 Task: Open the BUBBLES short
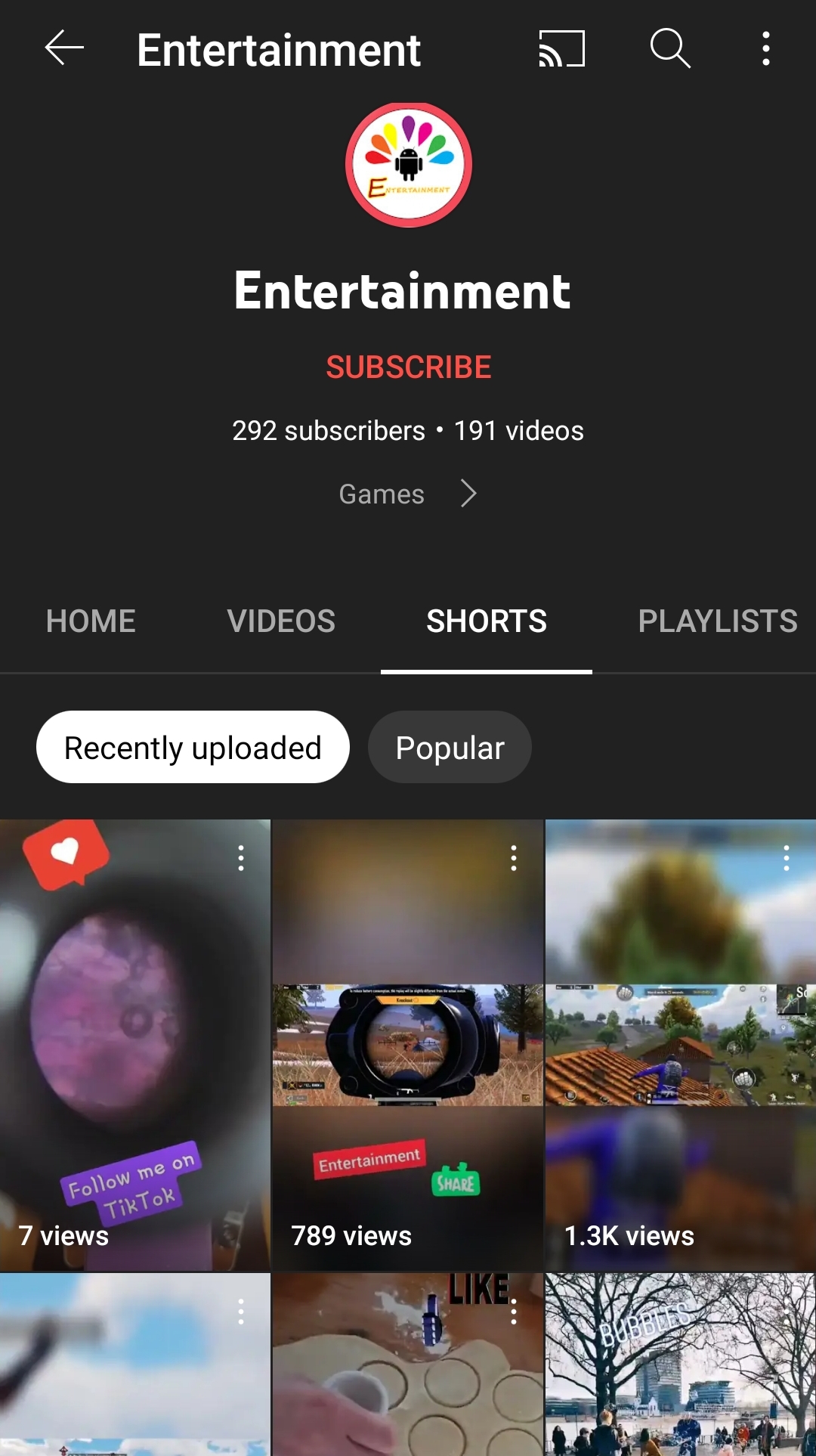tap(681, 1365)
